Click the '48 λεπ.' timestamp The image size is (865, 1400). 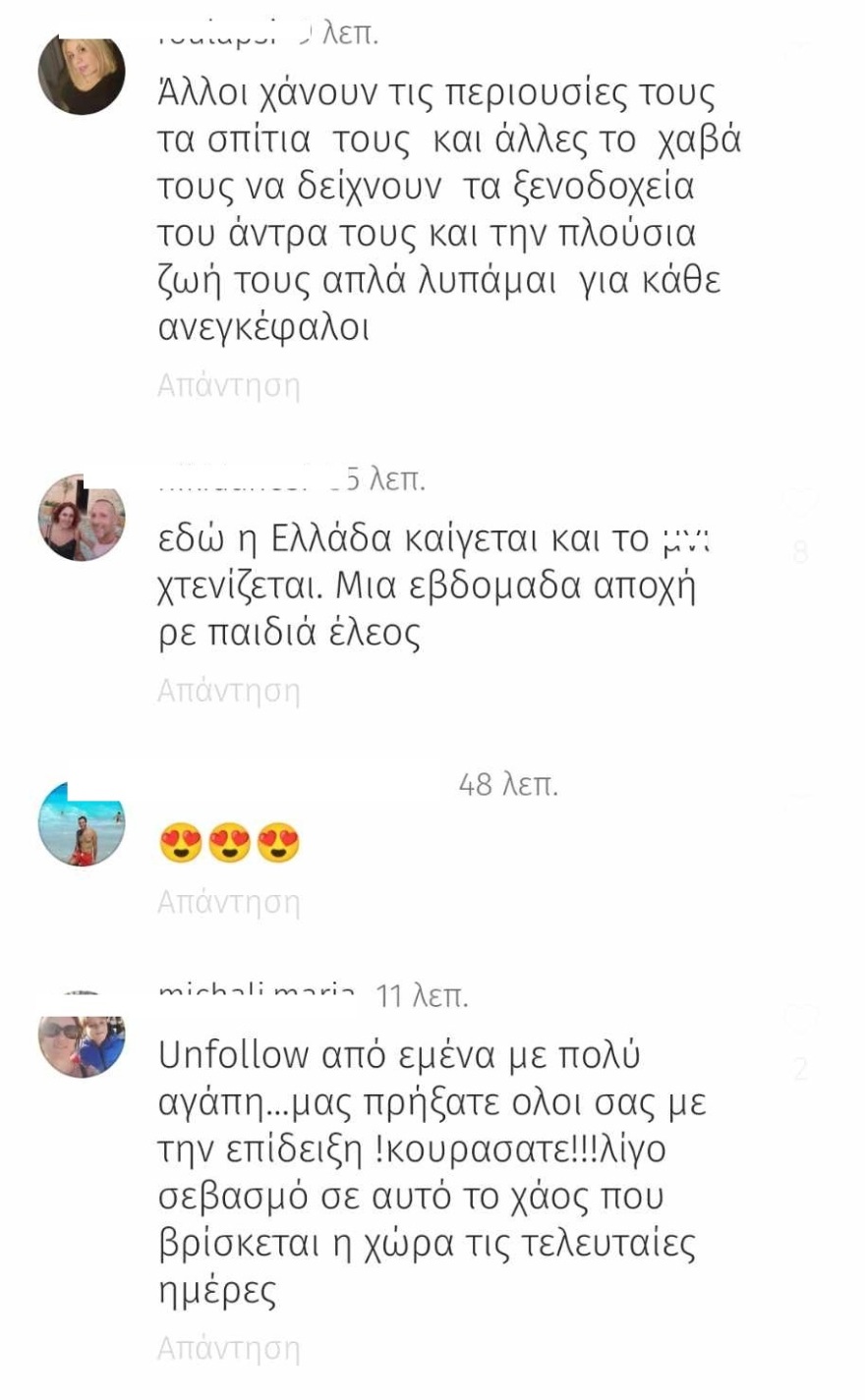point(508,785)
